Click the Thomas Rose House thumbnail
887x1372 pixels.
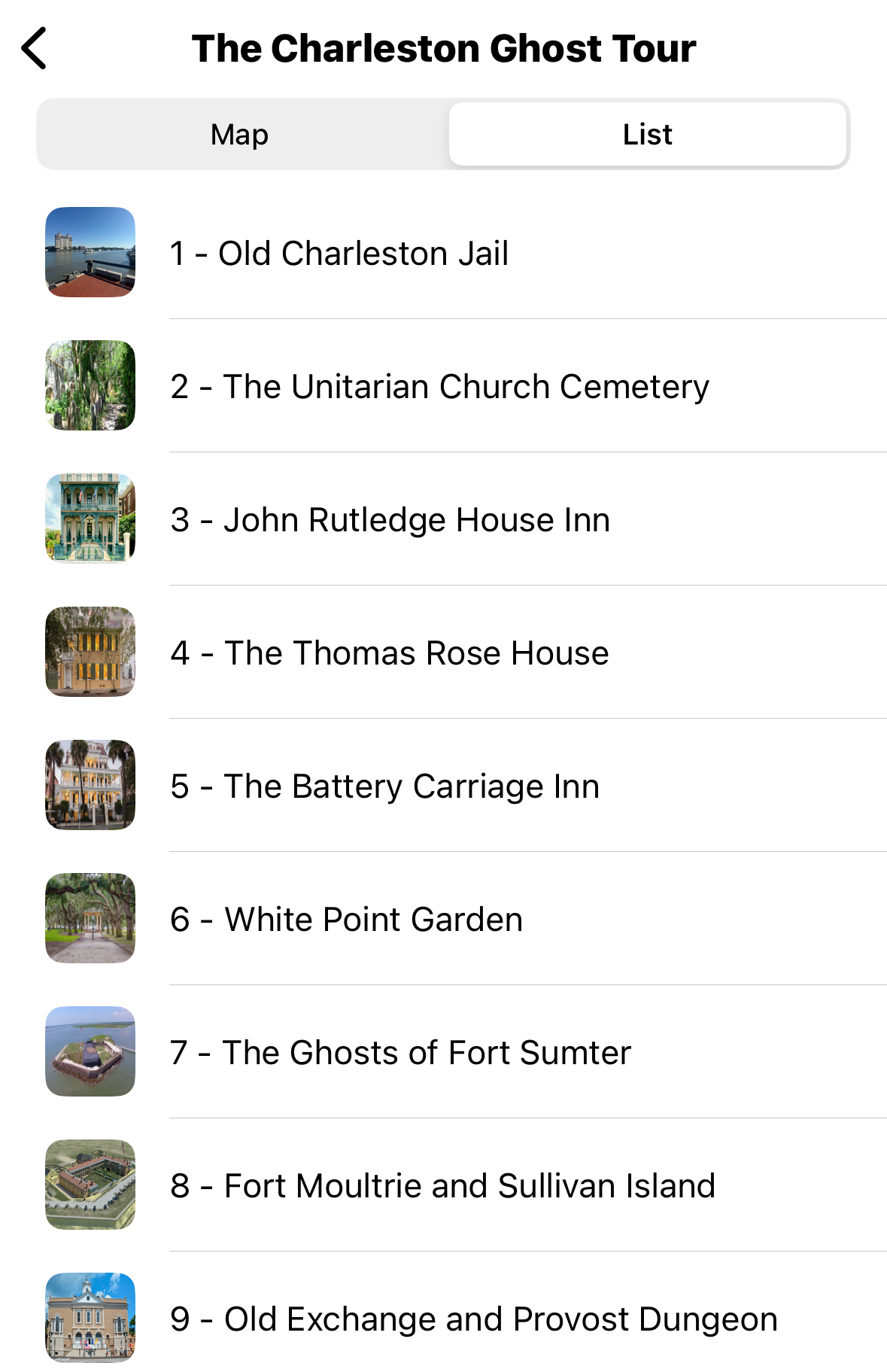[90, 652]
